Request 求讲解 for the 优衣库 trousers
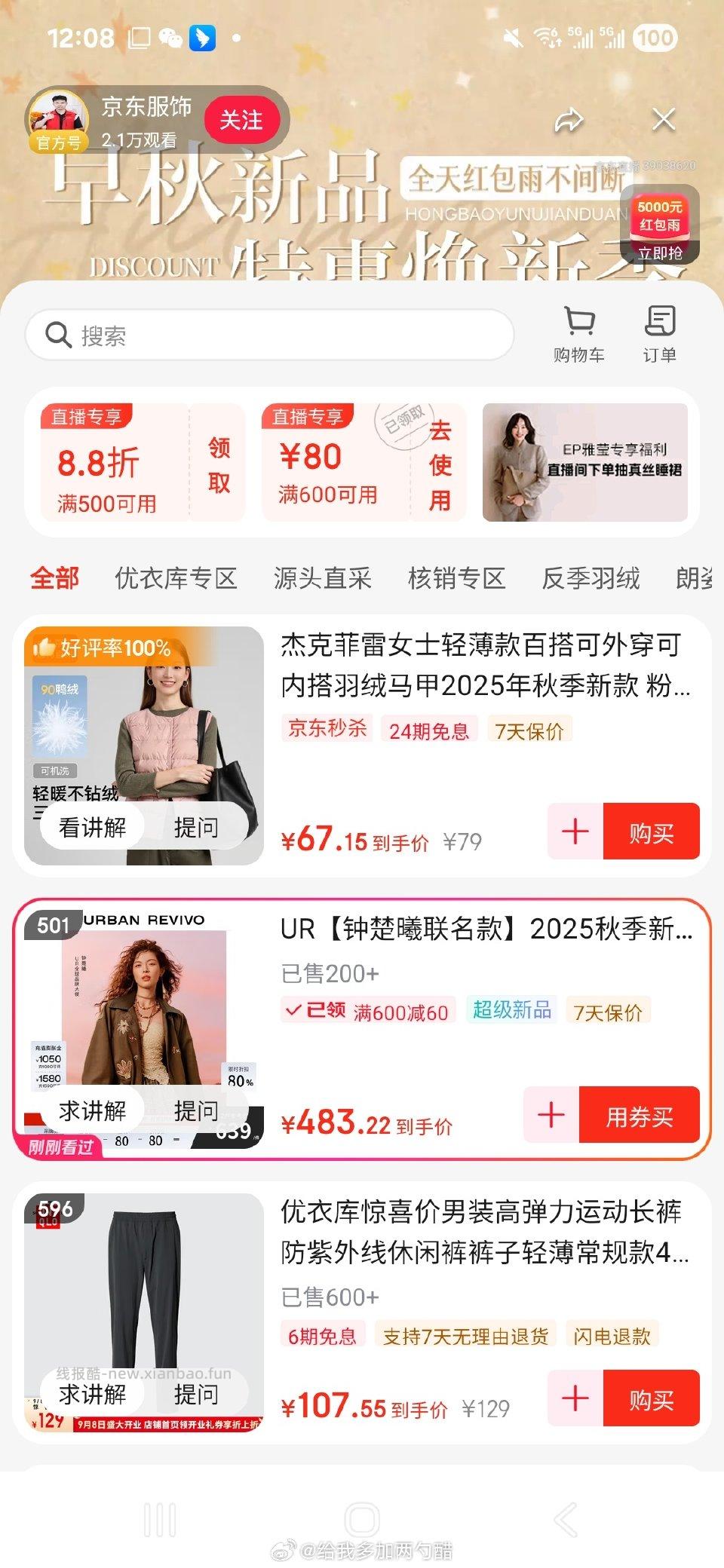Image resolution: width=724 pixels, height=1568 pixels. click(x=93, y=1394)
